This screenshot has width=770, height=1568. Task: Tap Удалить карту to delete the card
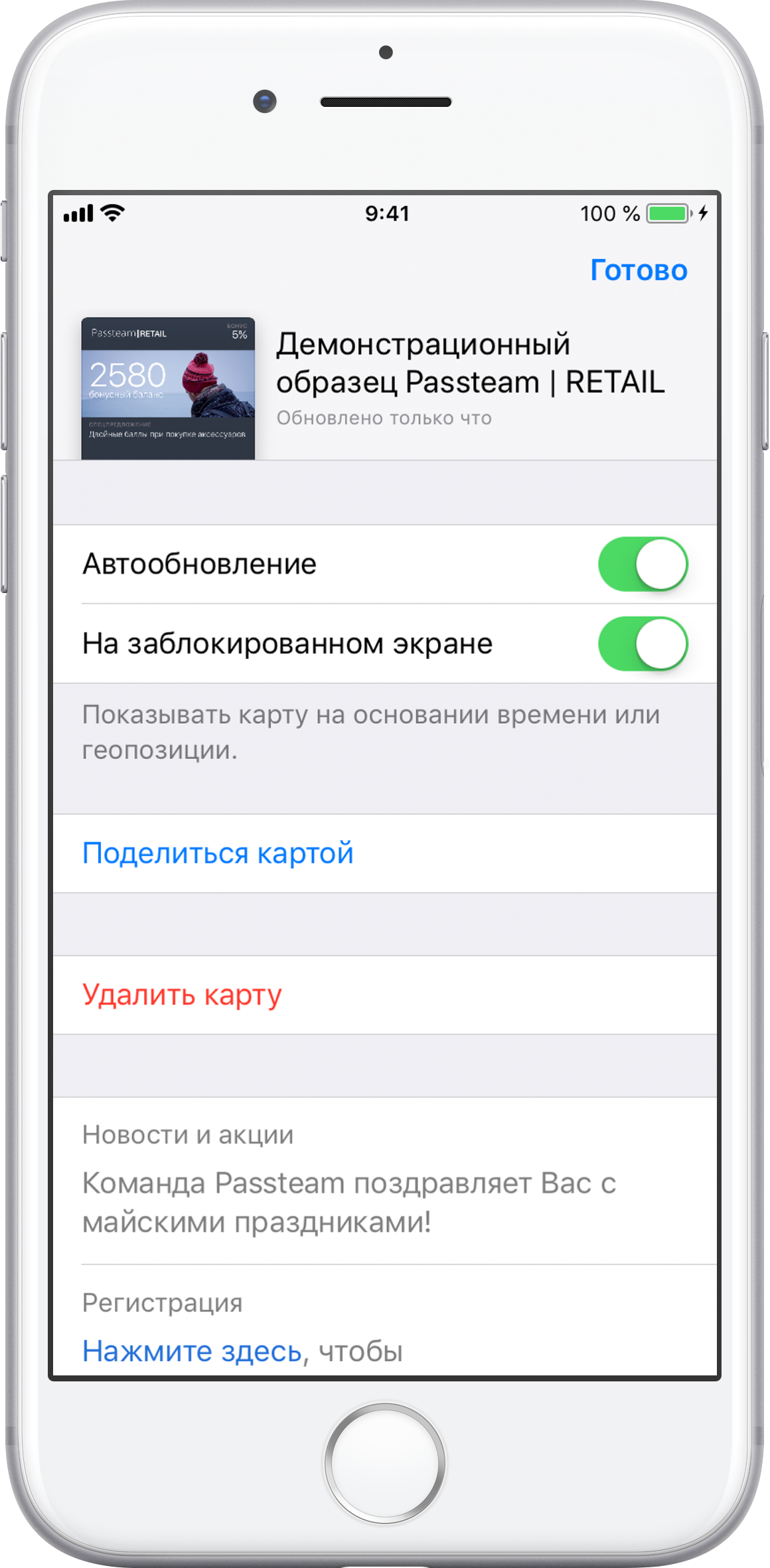[182, 994]
